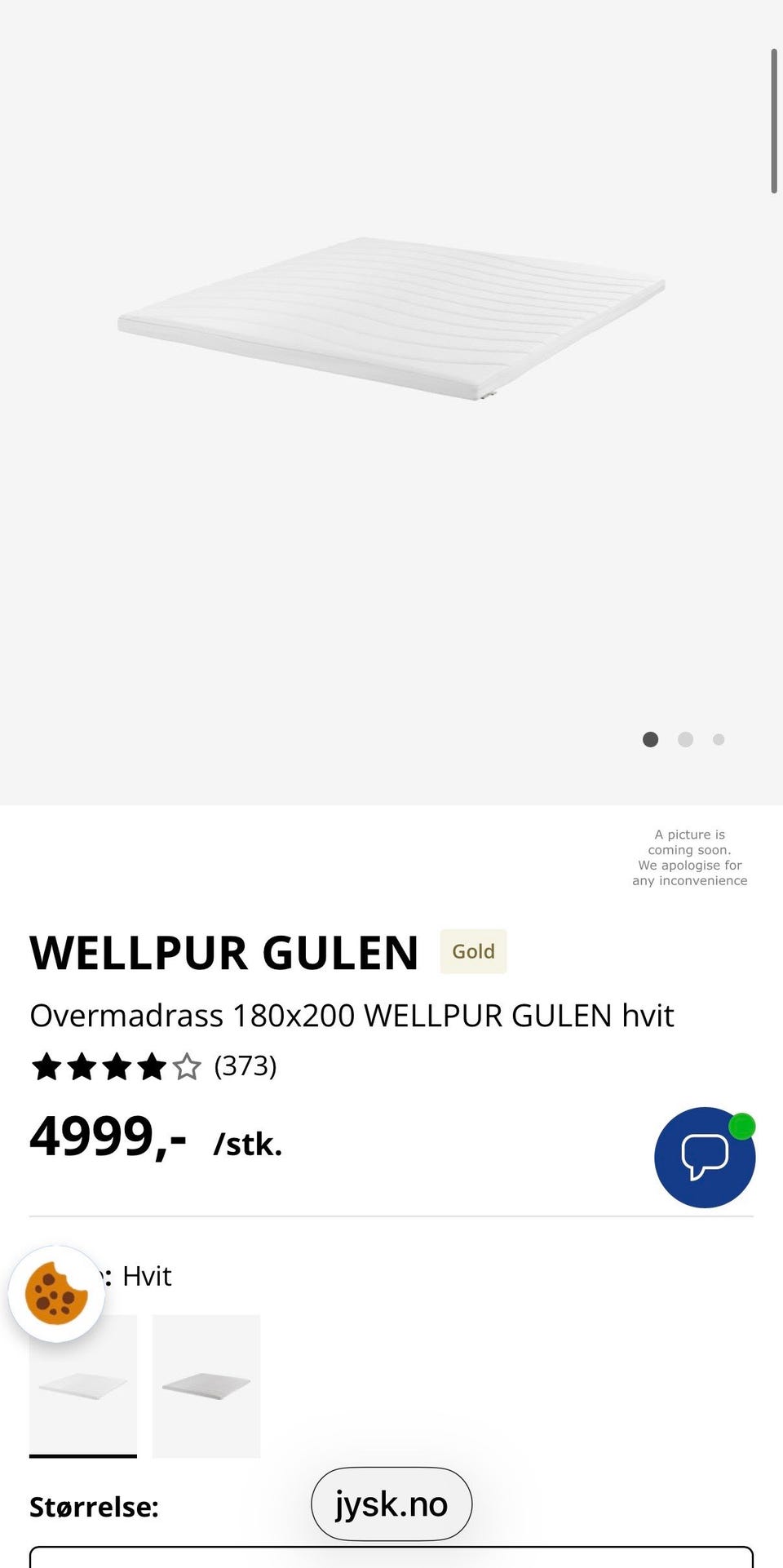Click the 4999,- price label
This screenshot has height=1568, width=783.
[x=108, y=1140]
